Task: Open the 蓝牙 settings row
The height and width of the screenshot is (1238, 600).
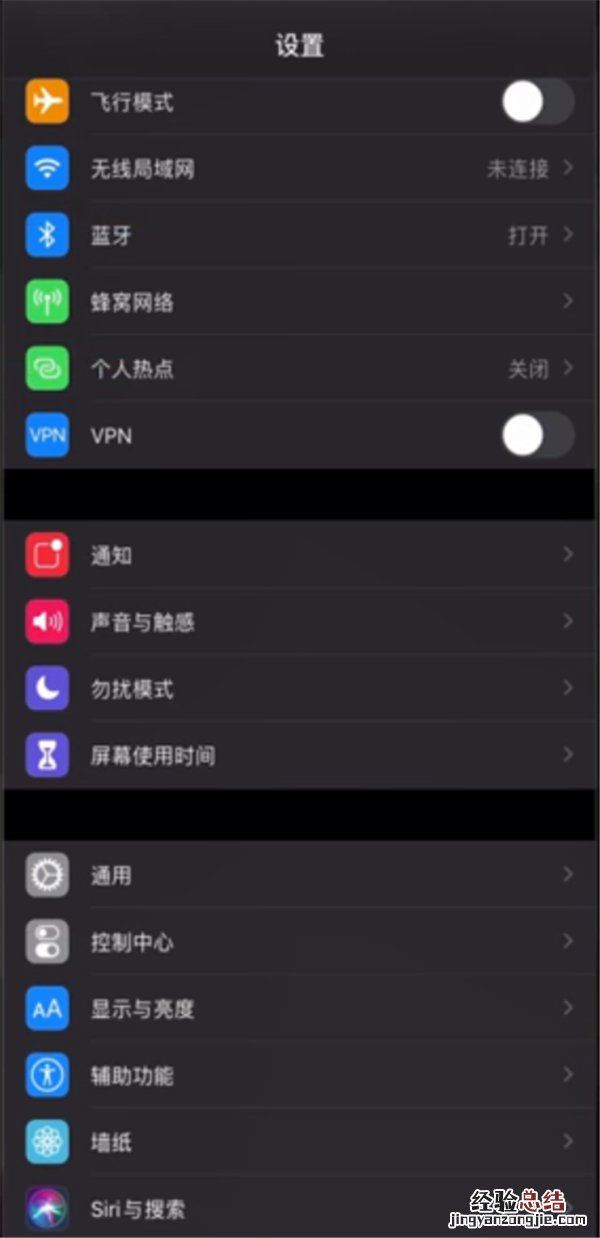Action: (300, 236)
